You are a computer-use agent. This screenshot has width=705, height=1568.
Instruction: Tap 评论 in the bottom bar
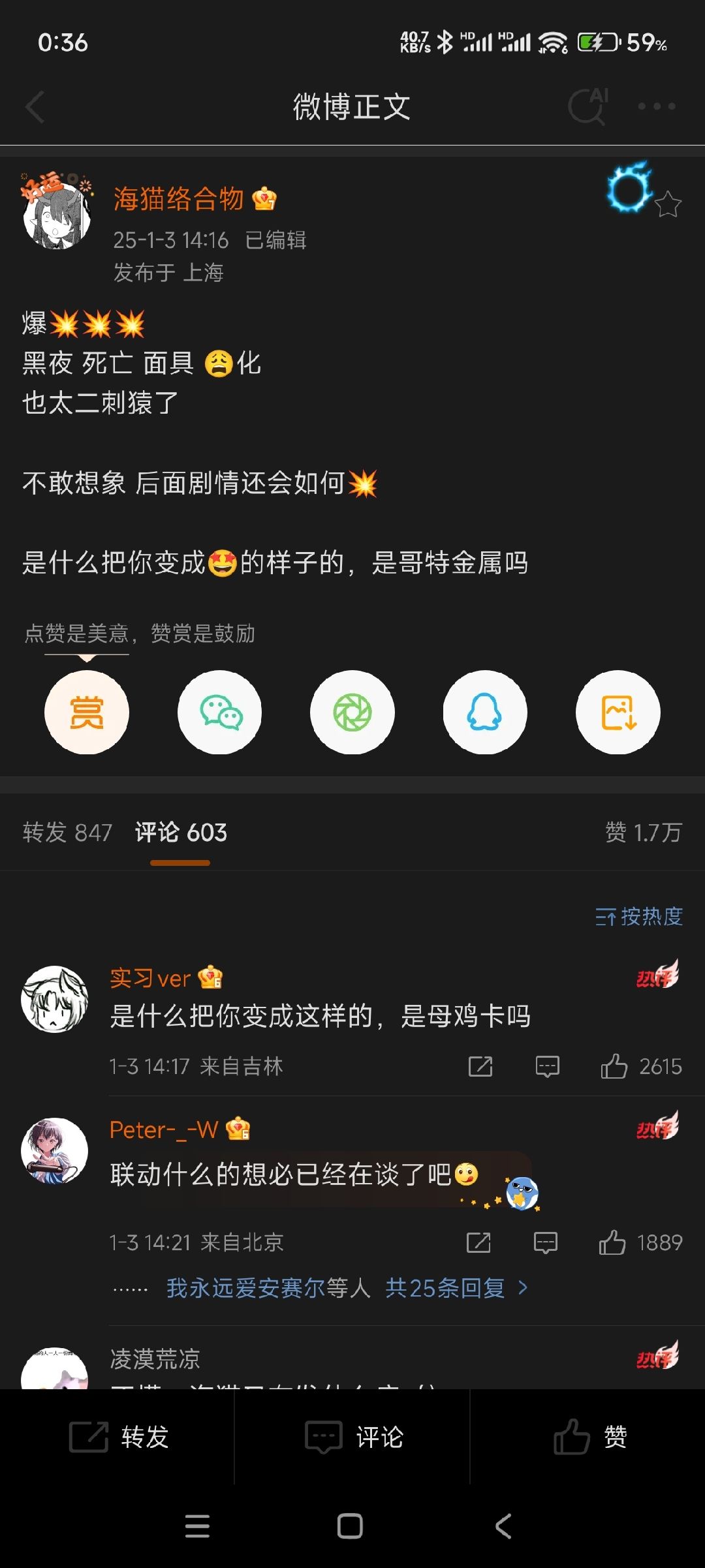tap(354, 1436)
